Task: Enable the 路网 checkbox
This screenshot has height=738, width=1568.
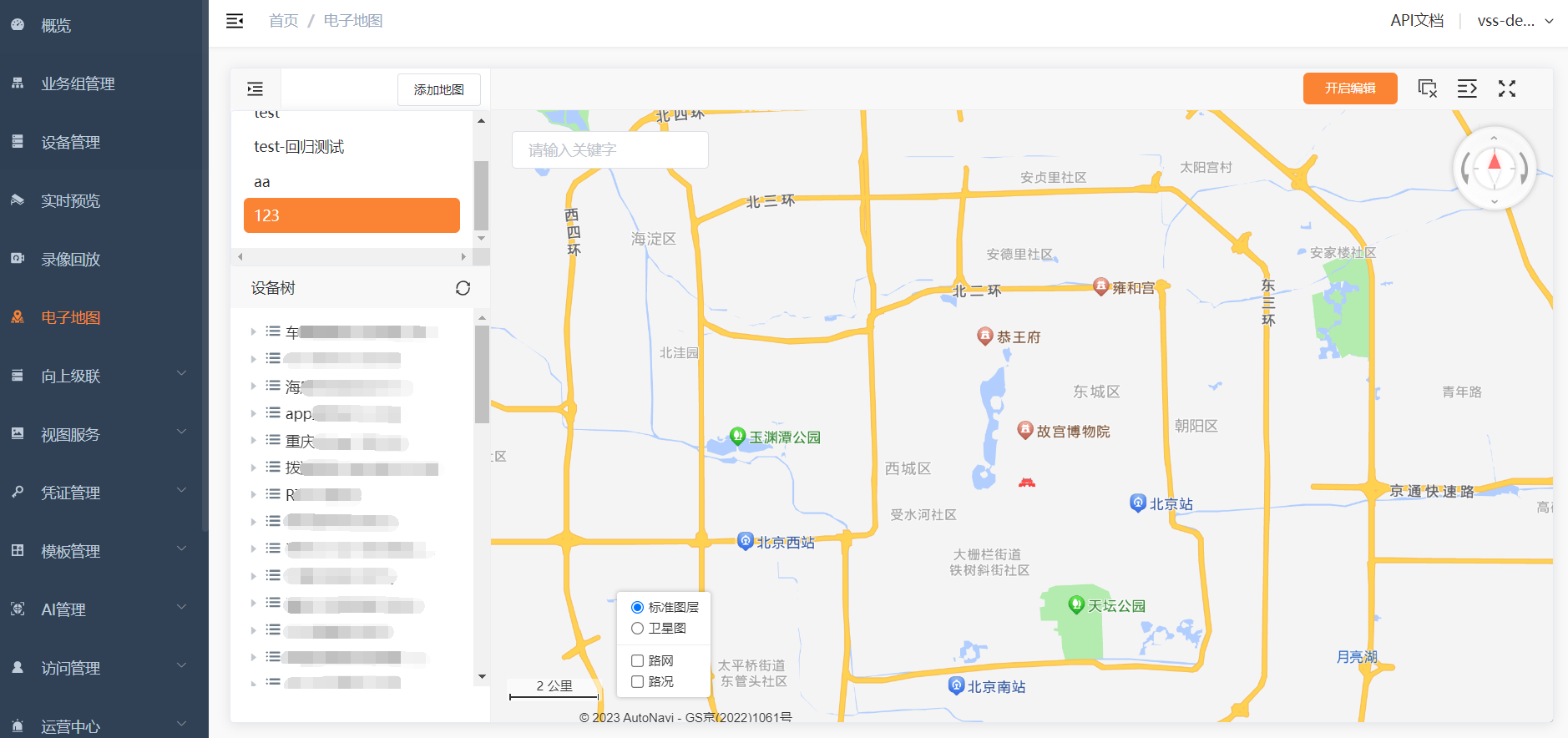Action: (x=638, y=660)
